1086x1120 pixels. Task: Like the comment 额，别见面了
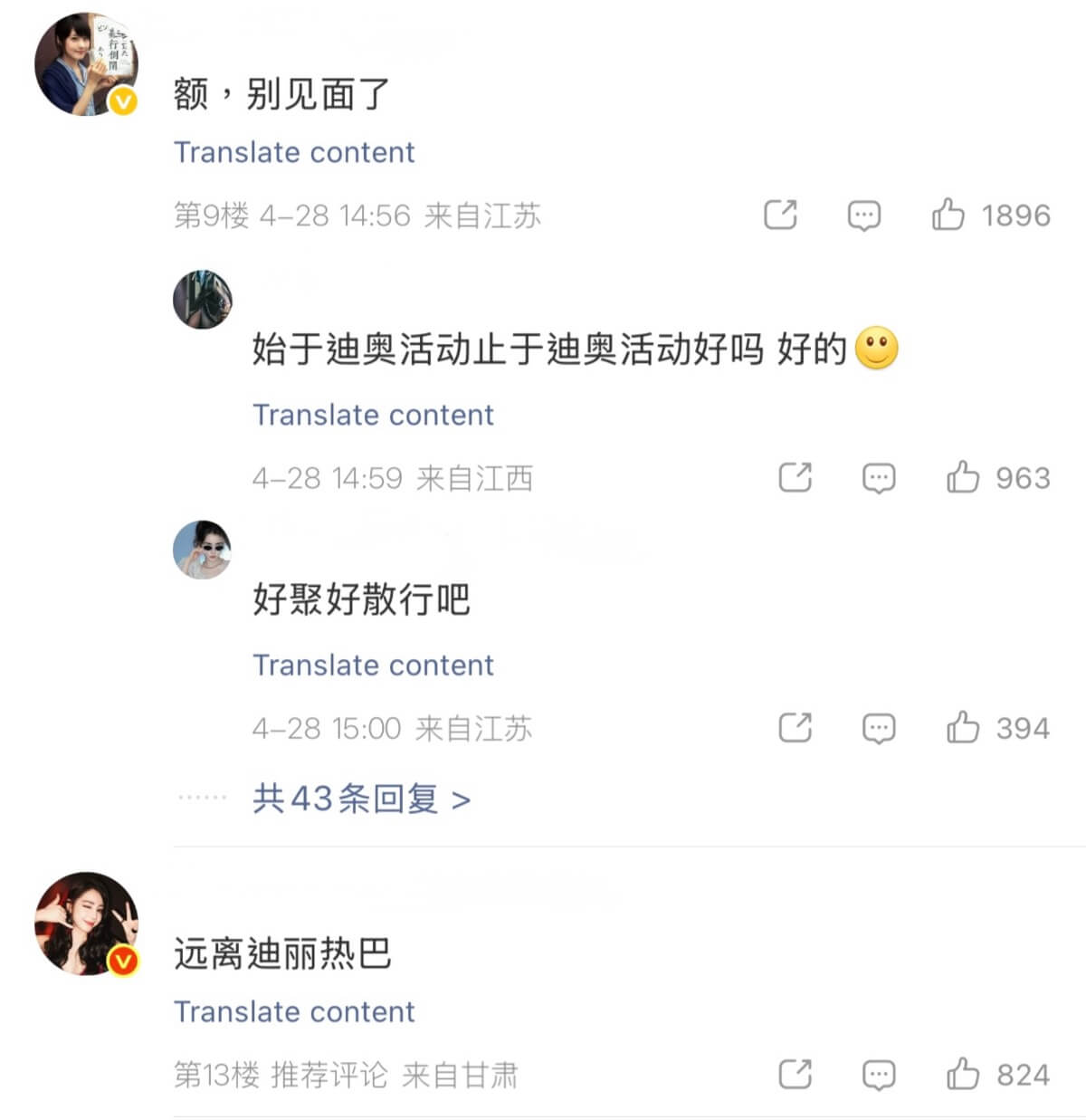pos(948,215)
